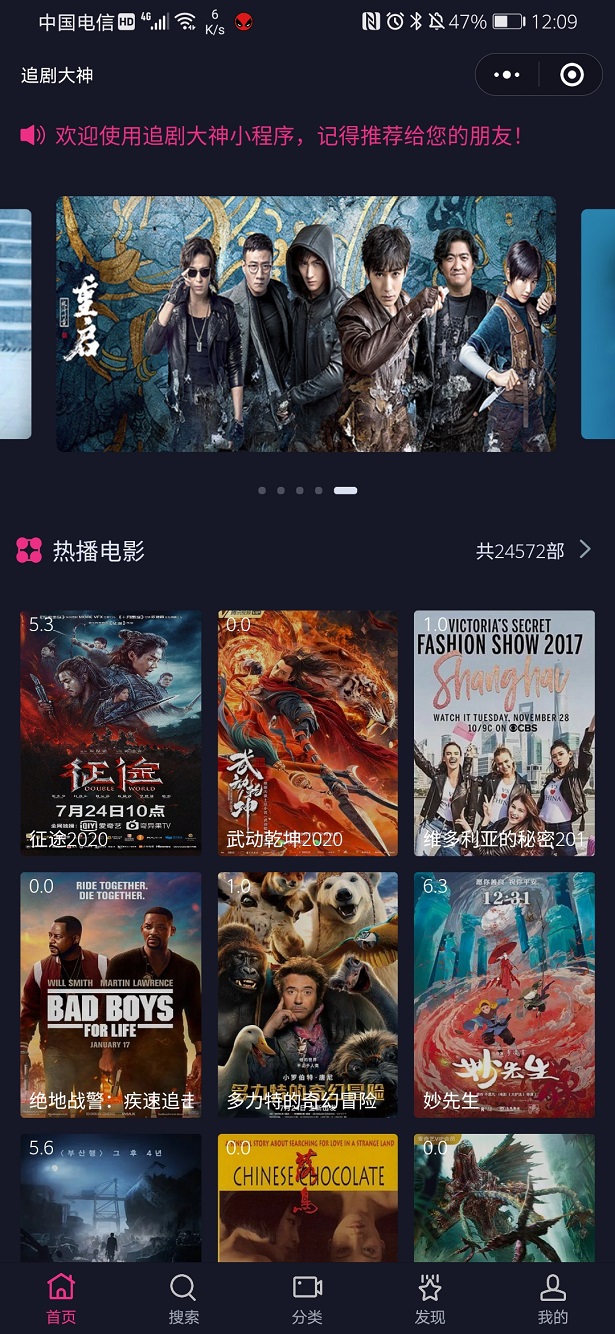The height and width of the screenshot is (1334, 615).
Task: Open the movie 征途2020
Action: [x=111, y=733]
